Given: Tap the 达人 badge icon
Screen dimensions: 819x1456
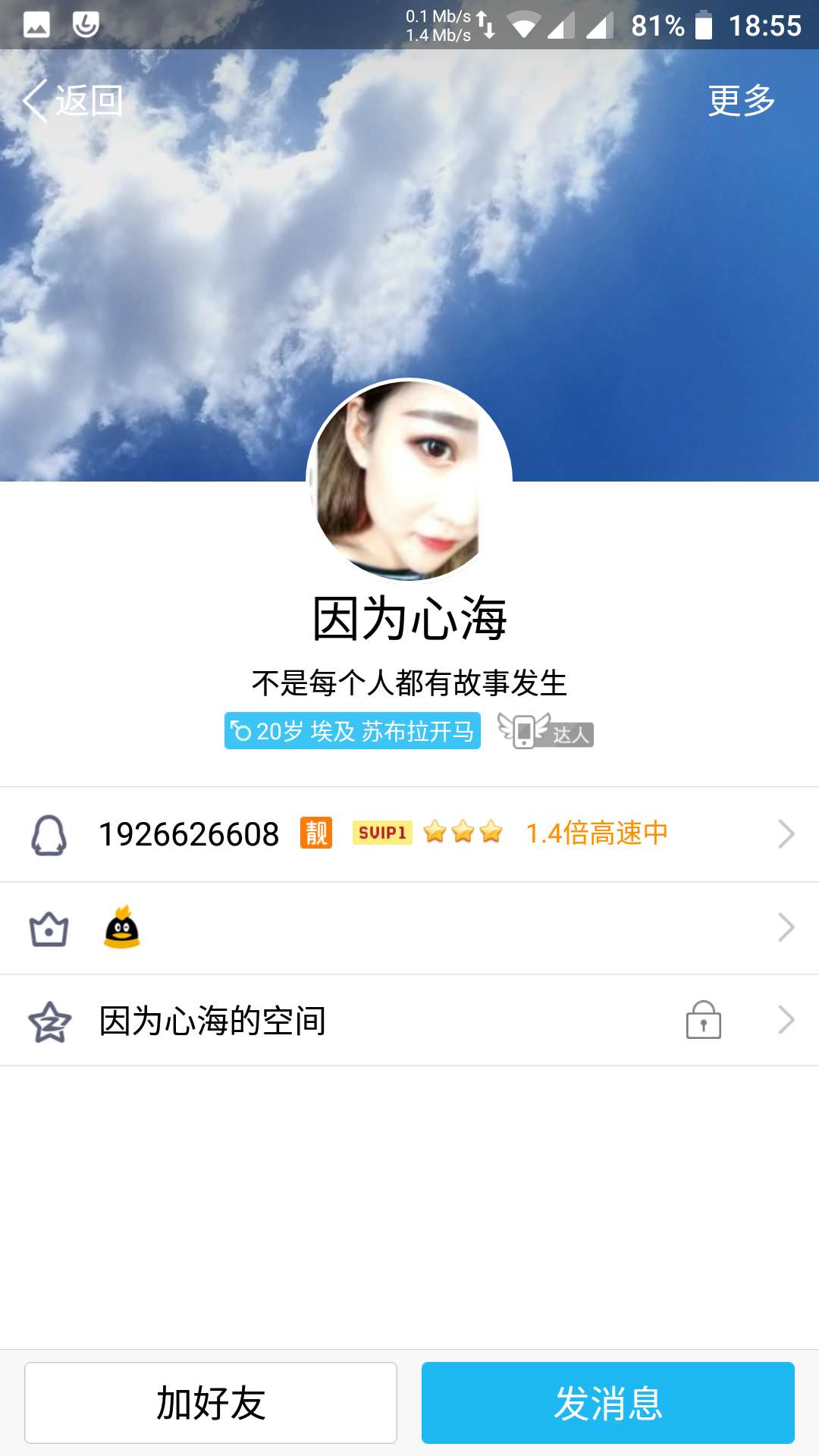Looking at the screenshot, I should [545, 731].
